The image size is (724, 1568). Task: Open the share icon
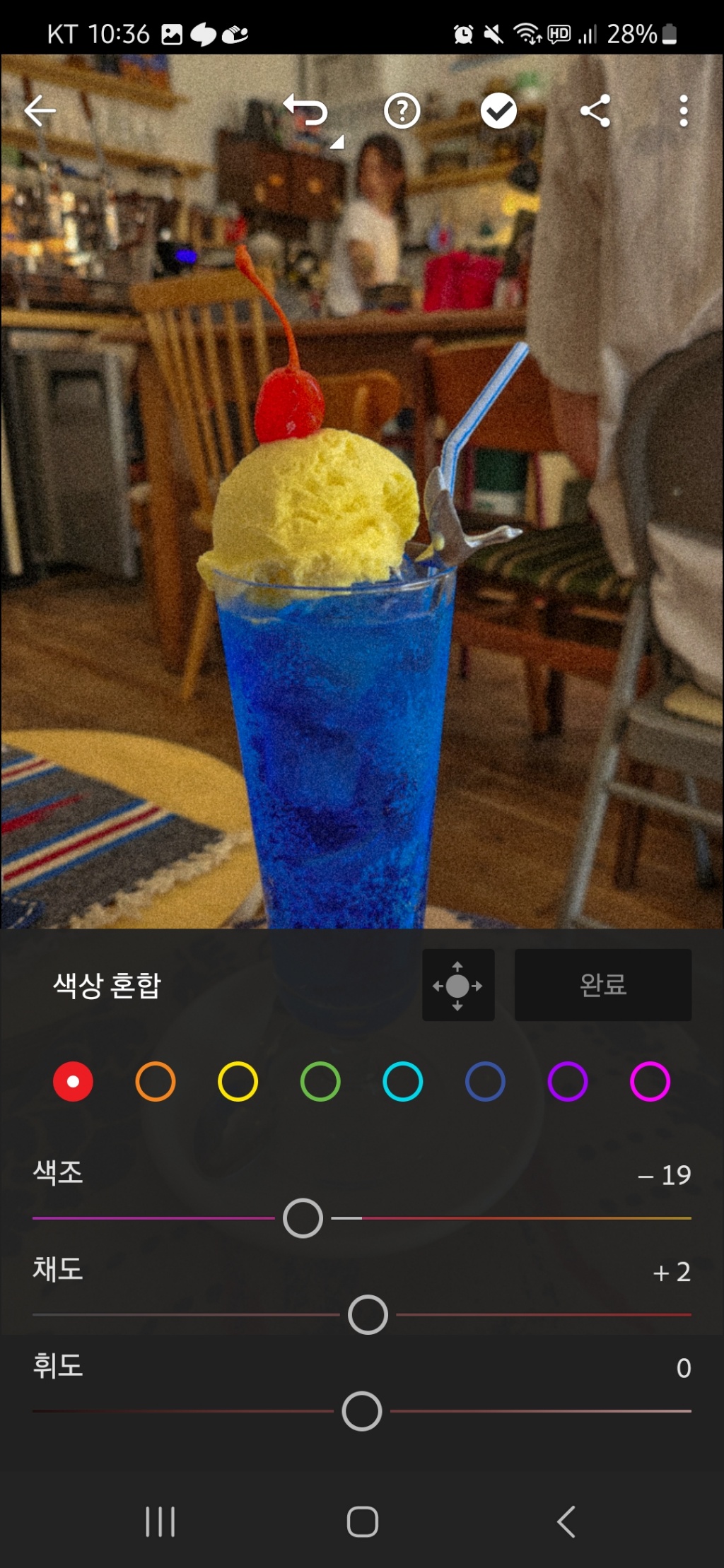[596, 111]
